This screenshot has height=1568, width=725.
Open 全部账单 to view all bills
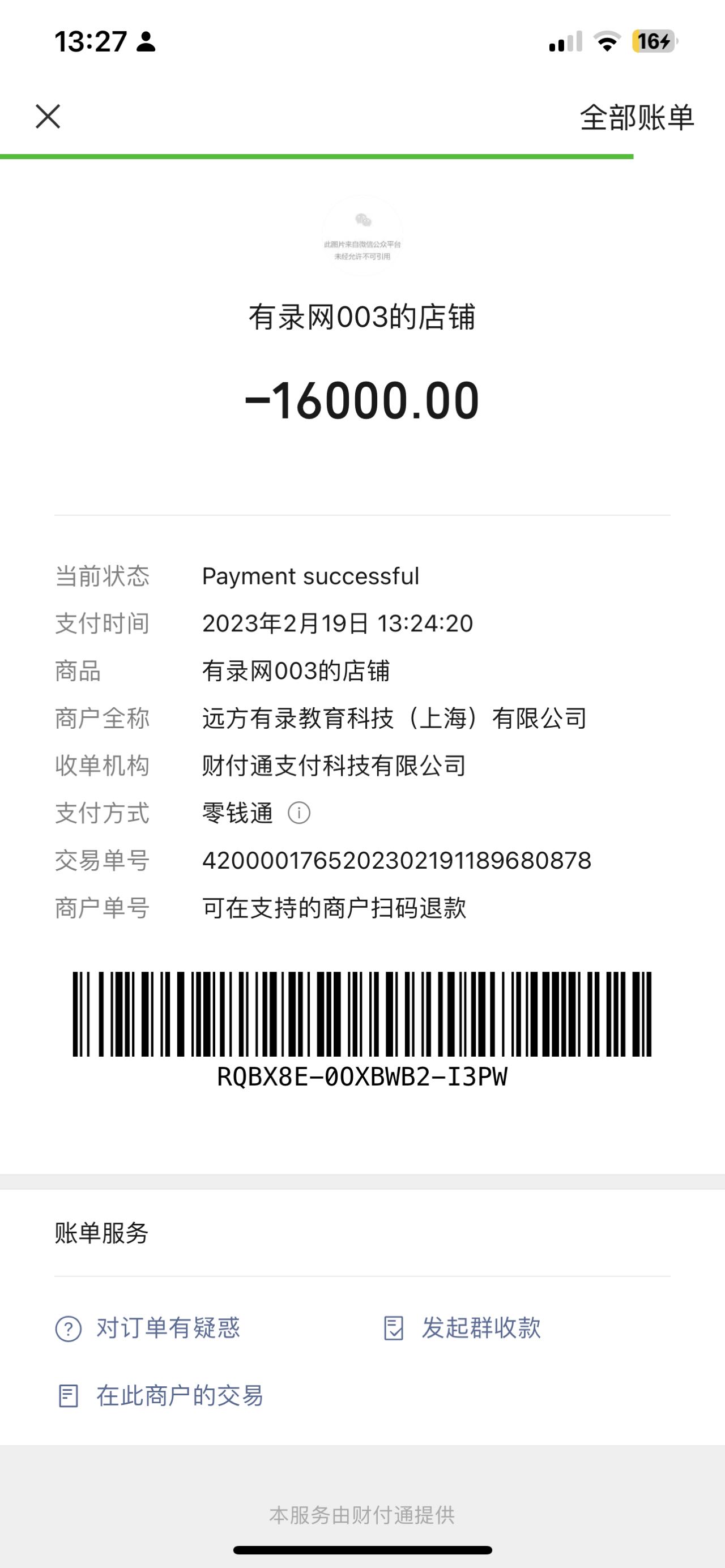point(636,117)
